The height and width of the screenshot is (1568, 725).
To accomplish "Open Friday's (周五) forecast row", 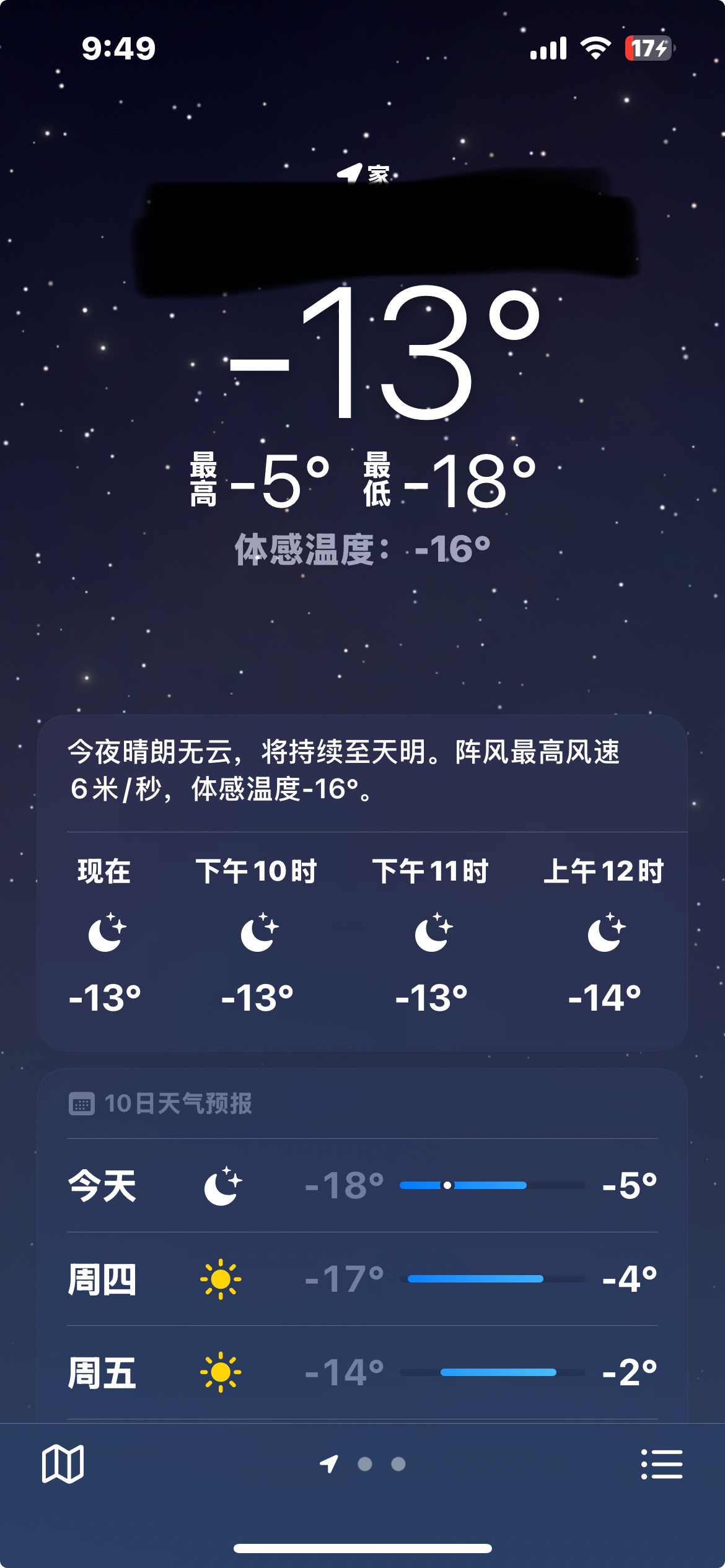I will (x=362, y=1372).
